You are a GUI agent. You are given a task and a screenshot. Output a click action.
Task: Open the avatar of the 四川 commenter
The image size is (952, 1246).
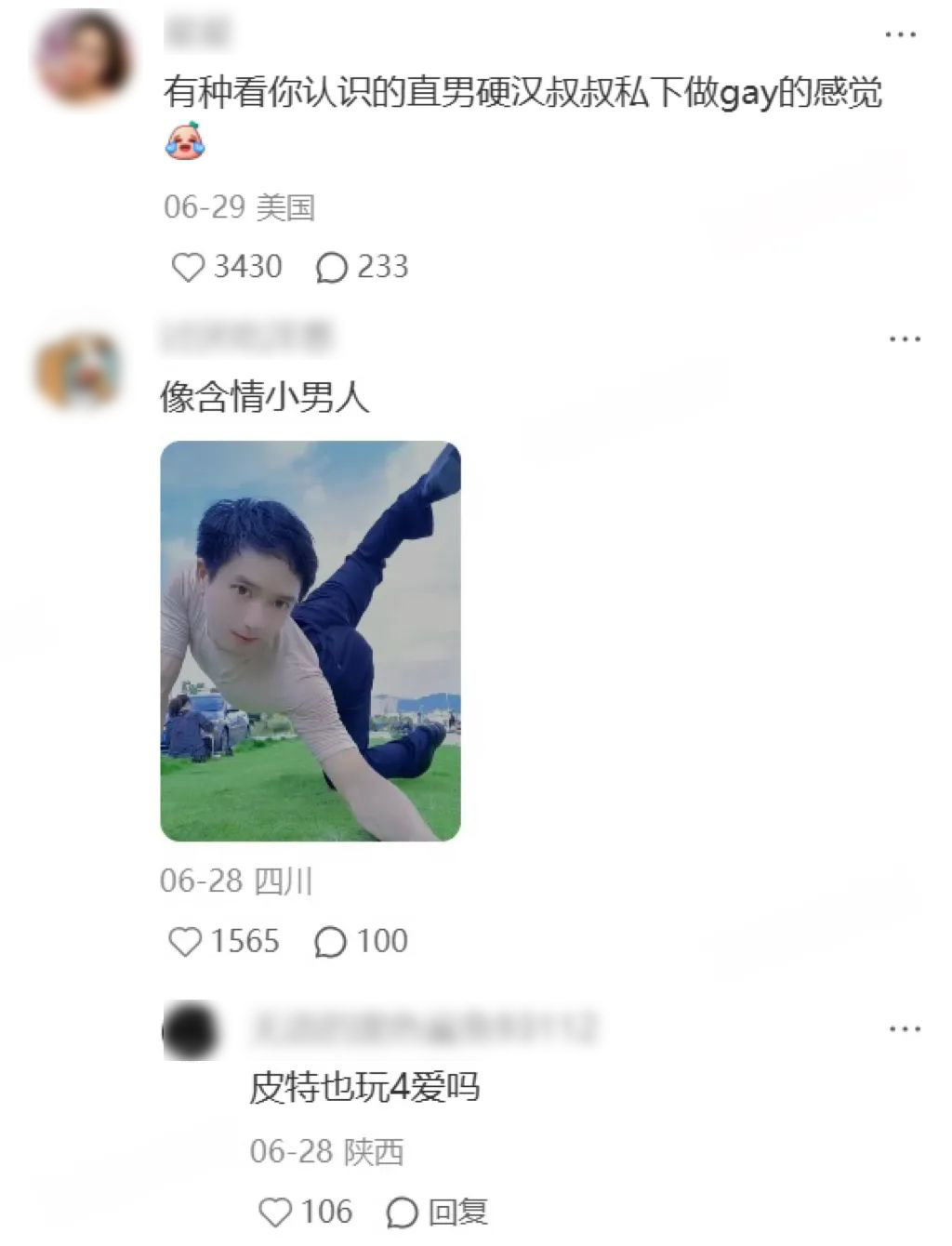tap(79, 372)
